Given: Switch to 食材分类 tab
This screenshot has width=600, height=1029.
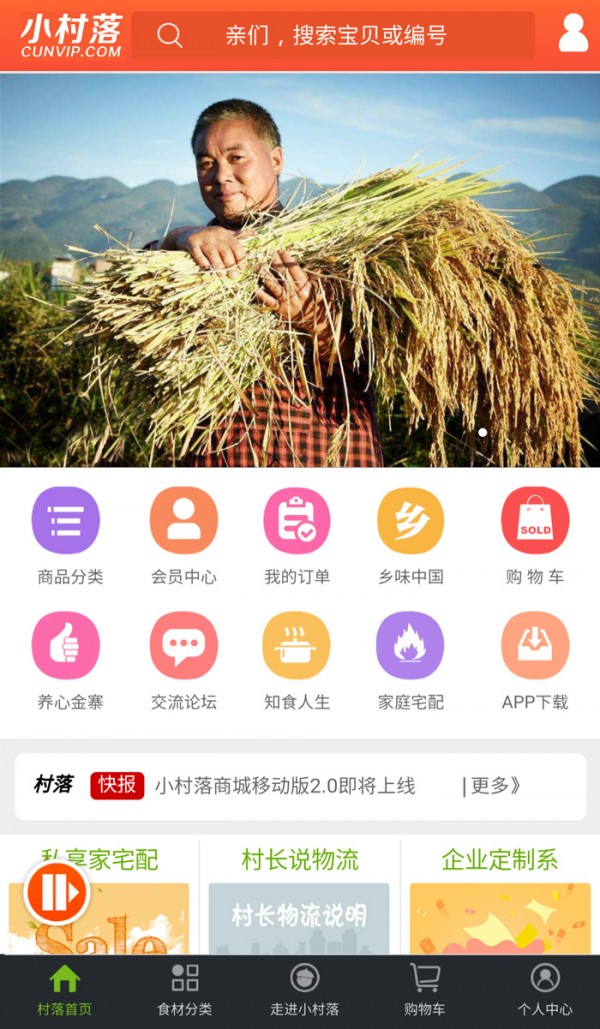Looking at the screenshot, I should pos(184,990).
